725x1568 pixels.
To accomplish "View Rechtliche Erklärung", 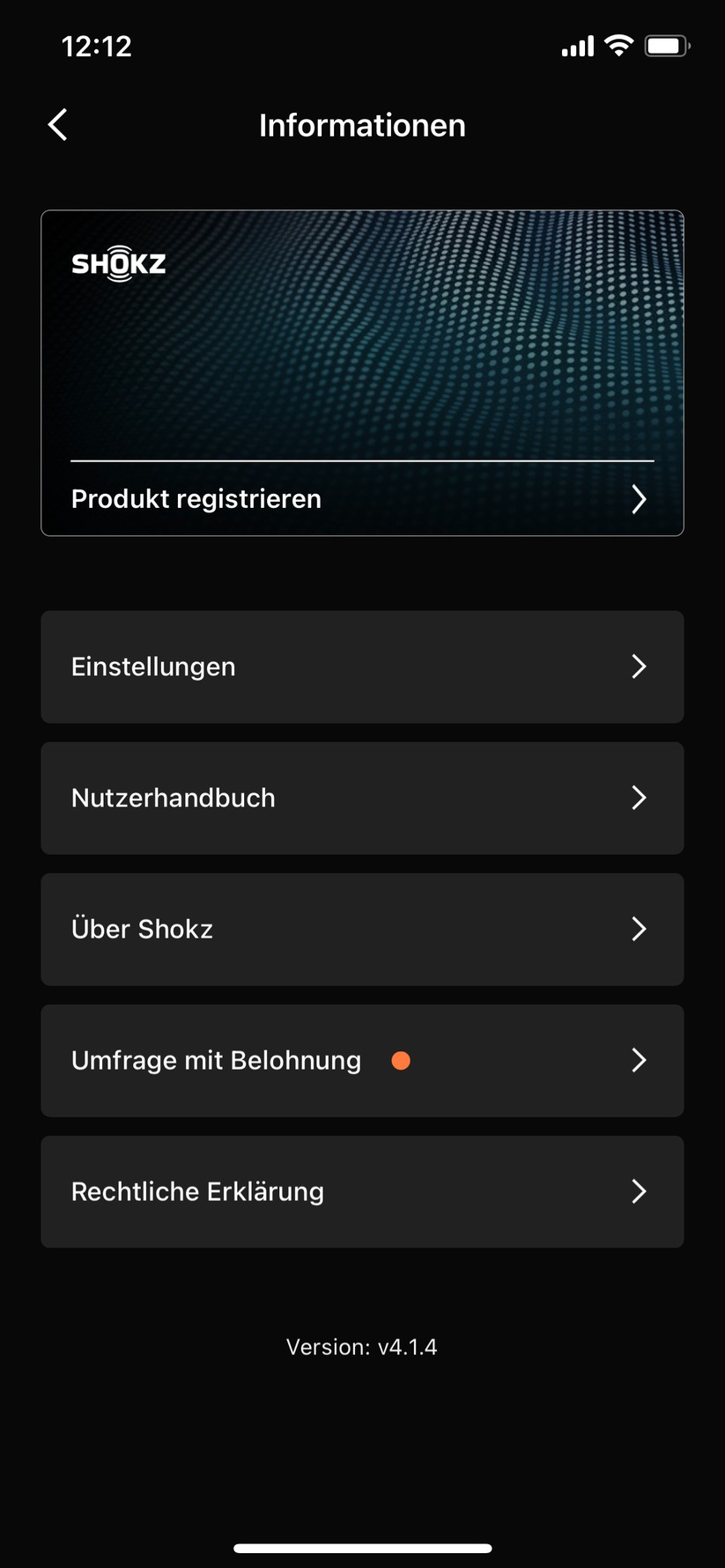I will 361,1191.
